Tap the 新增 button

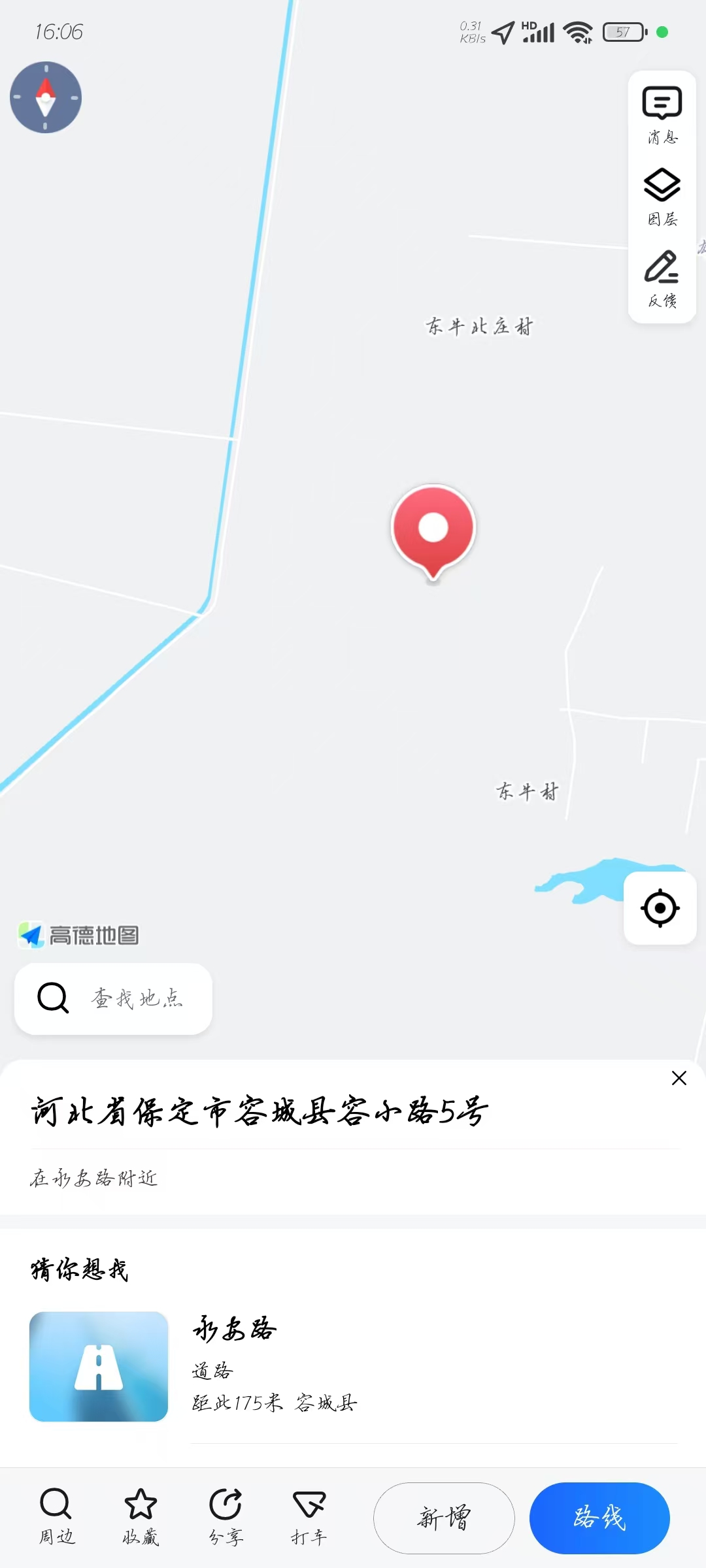click(x=444, y=1518)
